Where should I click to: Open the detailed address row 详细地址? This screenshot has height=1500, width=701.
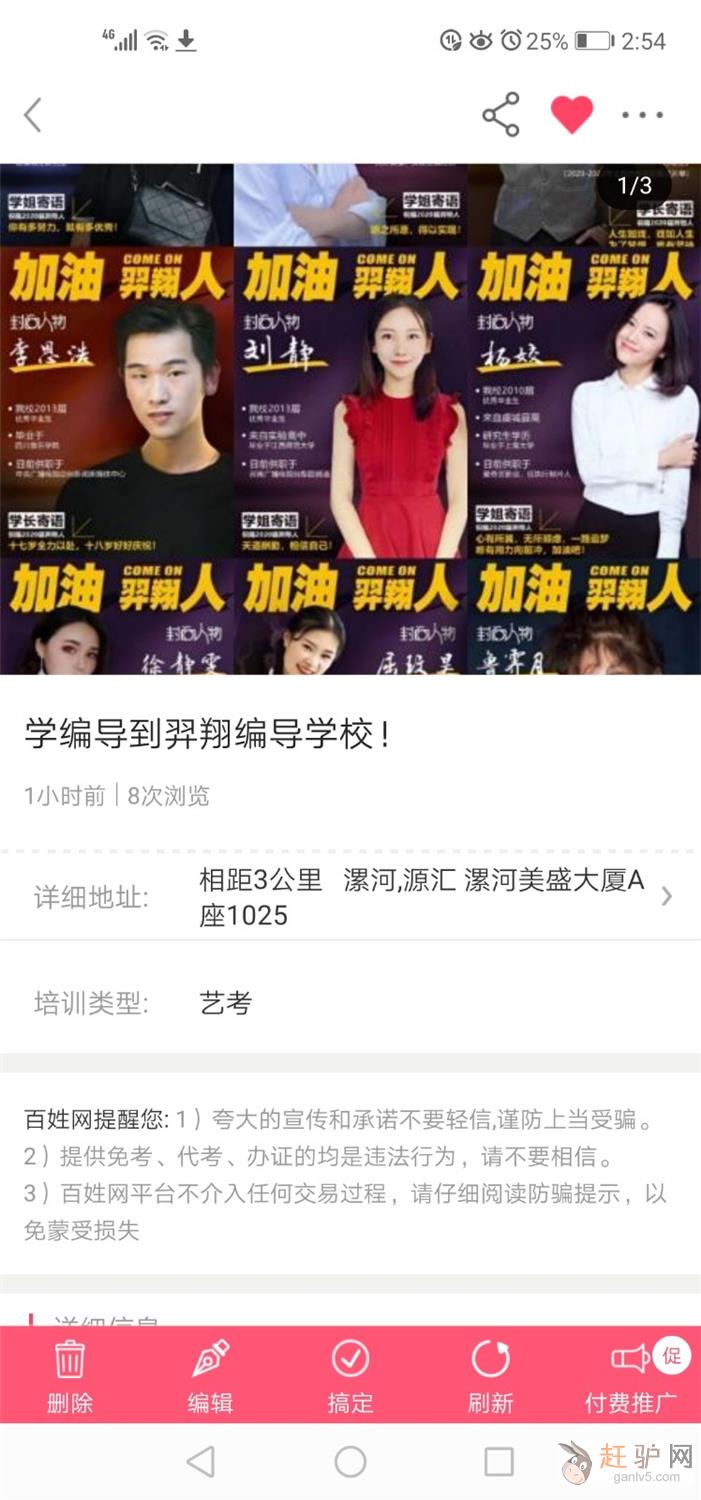(350, 897)
